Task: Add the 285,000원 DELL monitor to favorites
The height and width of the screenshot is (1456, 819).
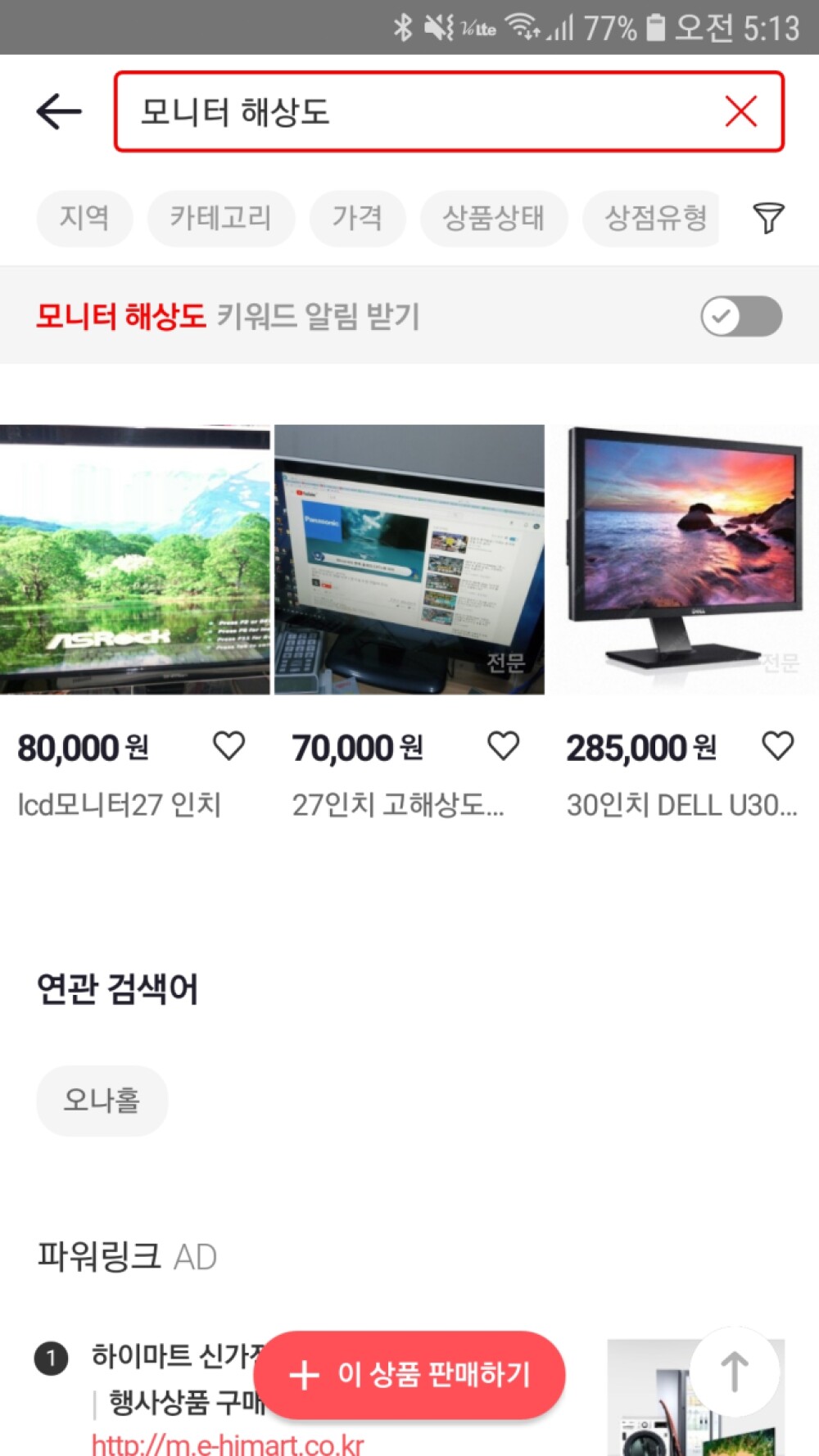Action: (x=777, y=746)
